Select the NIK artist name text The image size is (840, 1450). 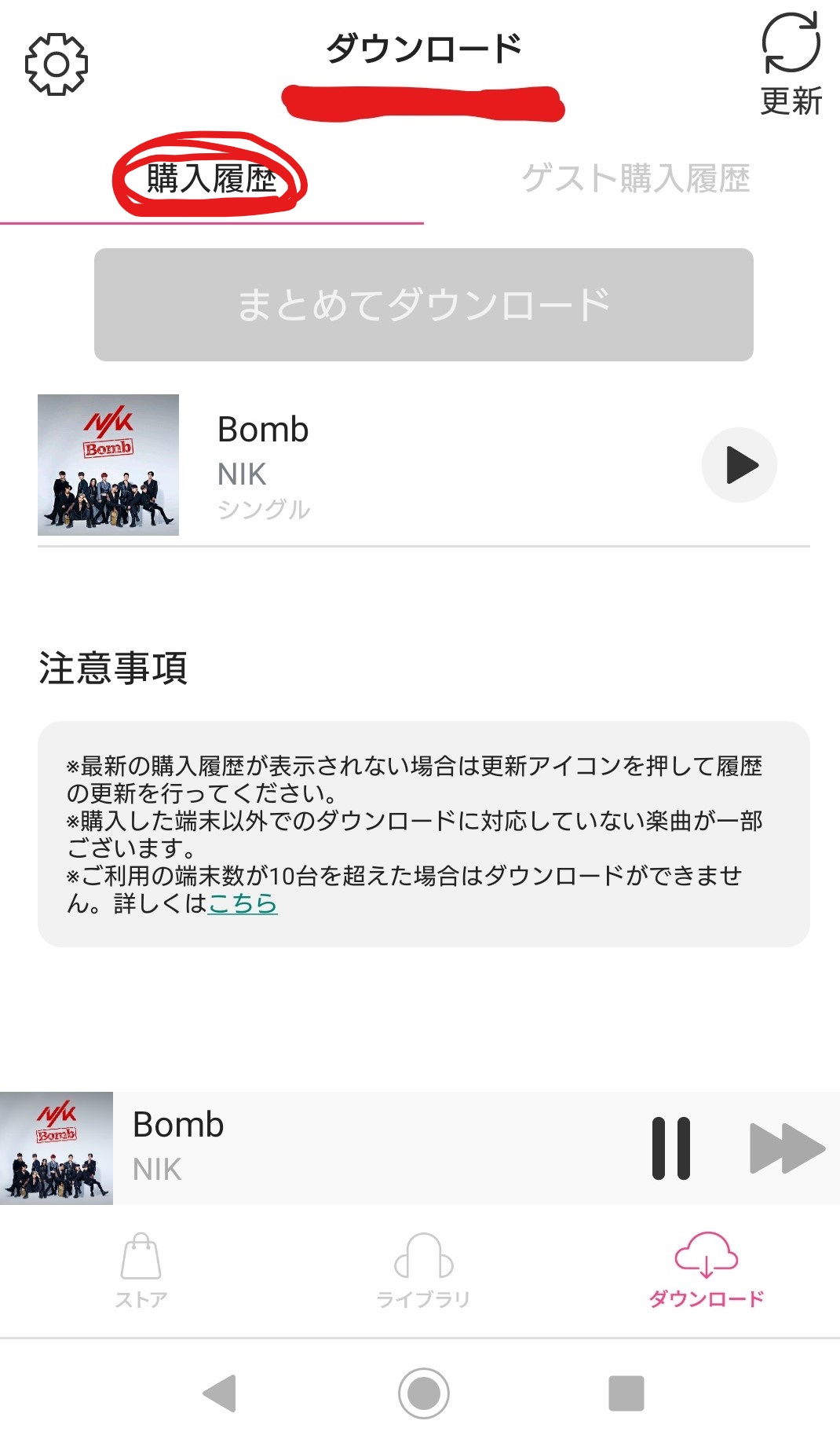(x=241, y=474)
